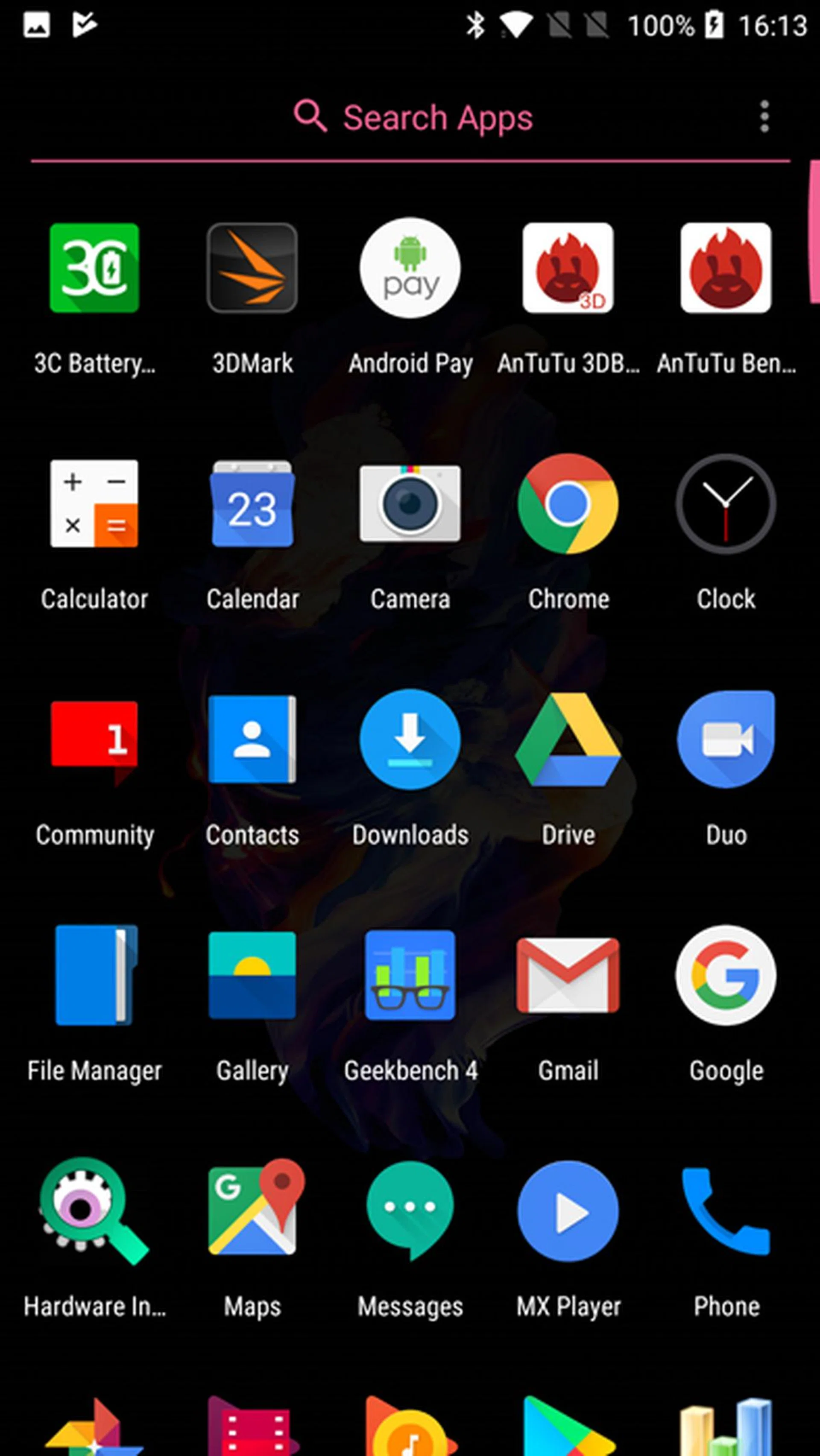Launch the Community app

[94, 739]
